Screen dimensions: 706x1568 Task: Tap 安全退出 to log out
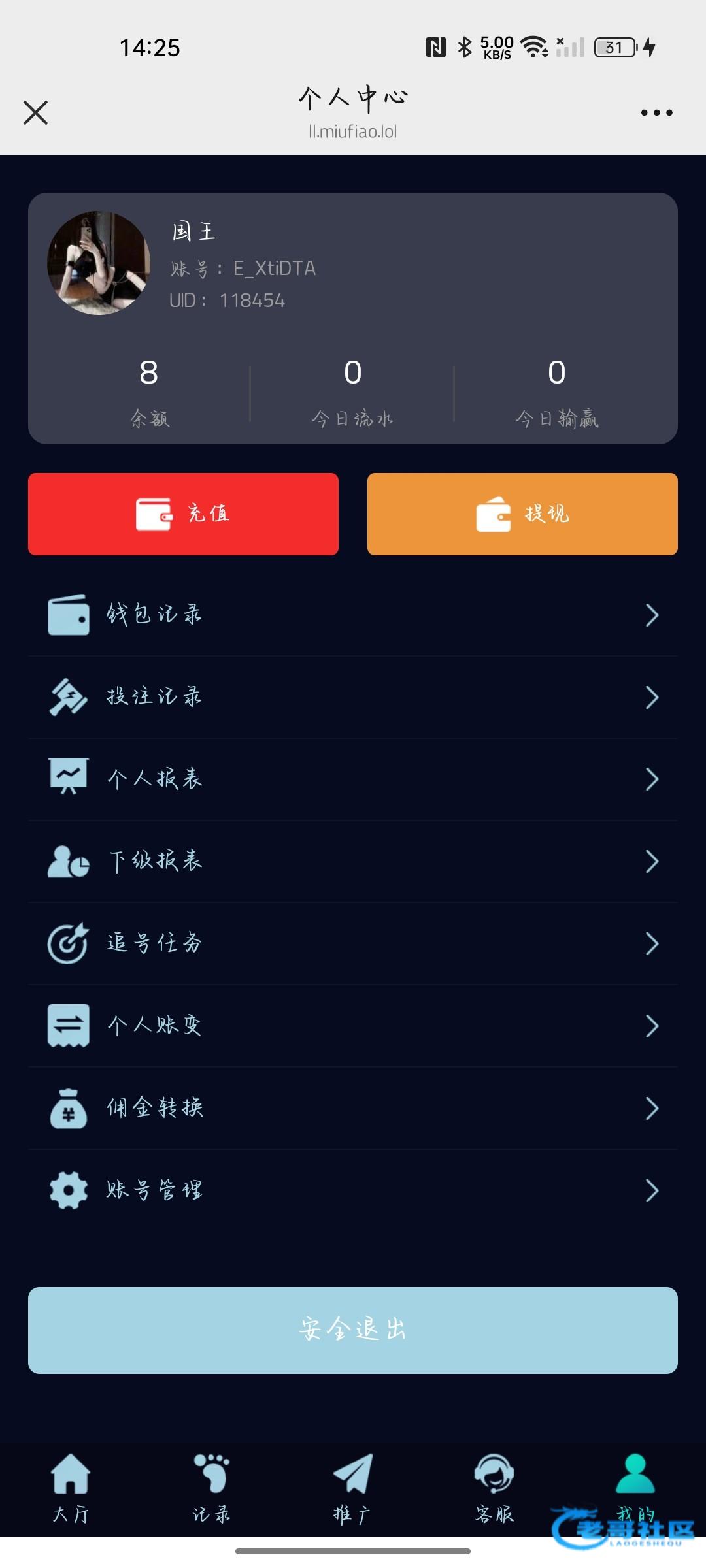(353, 1330)
